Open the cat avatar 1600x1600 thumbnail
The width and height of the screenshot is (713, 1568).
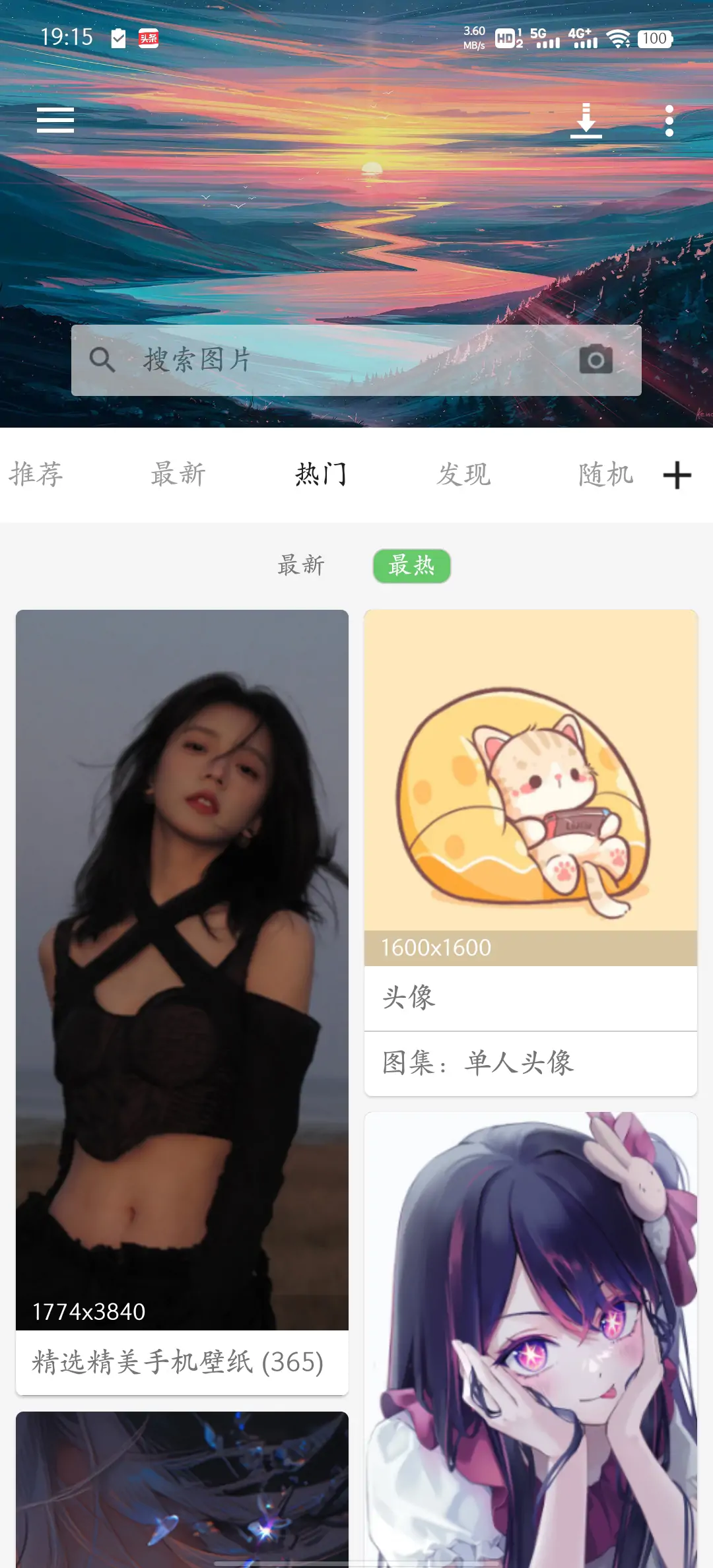(529, 779)
